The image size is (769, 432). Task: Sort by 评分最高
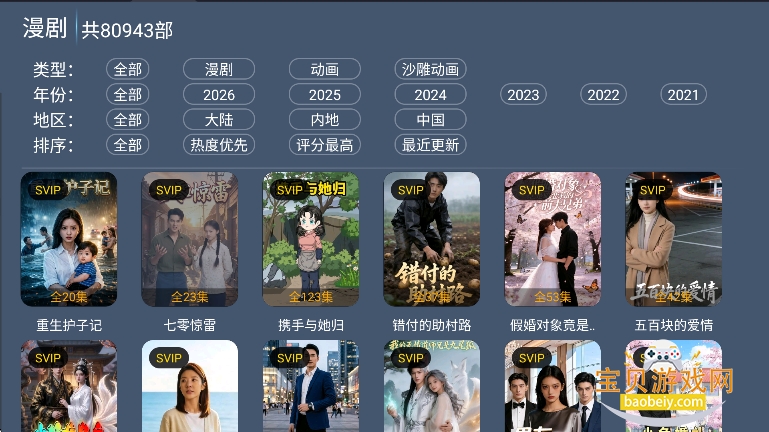point(324,145)
